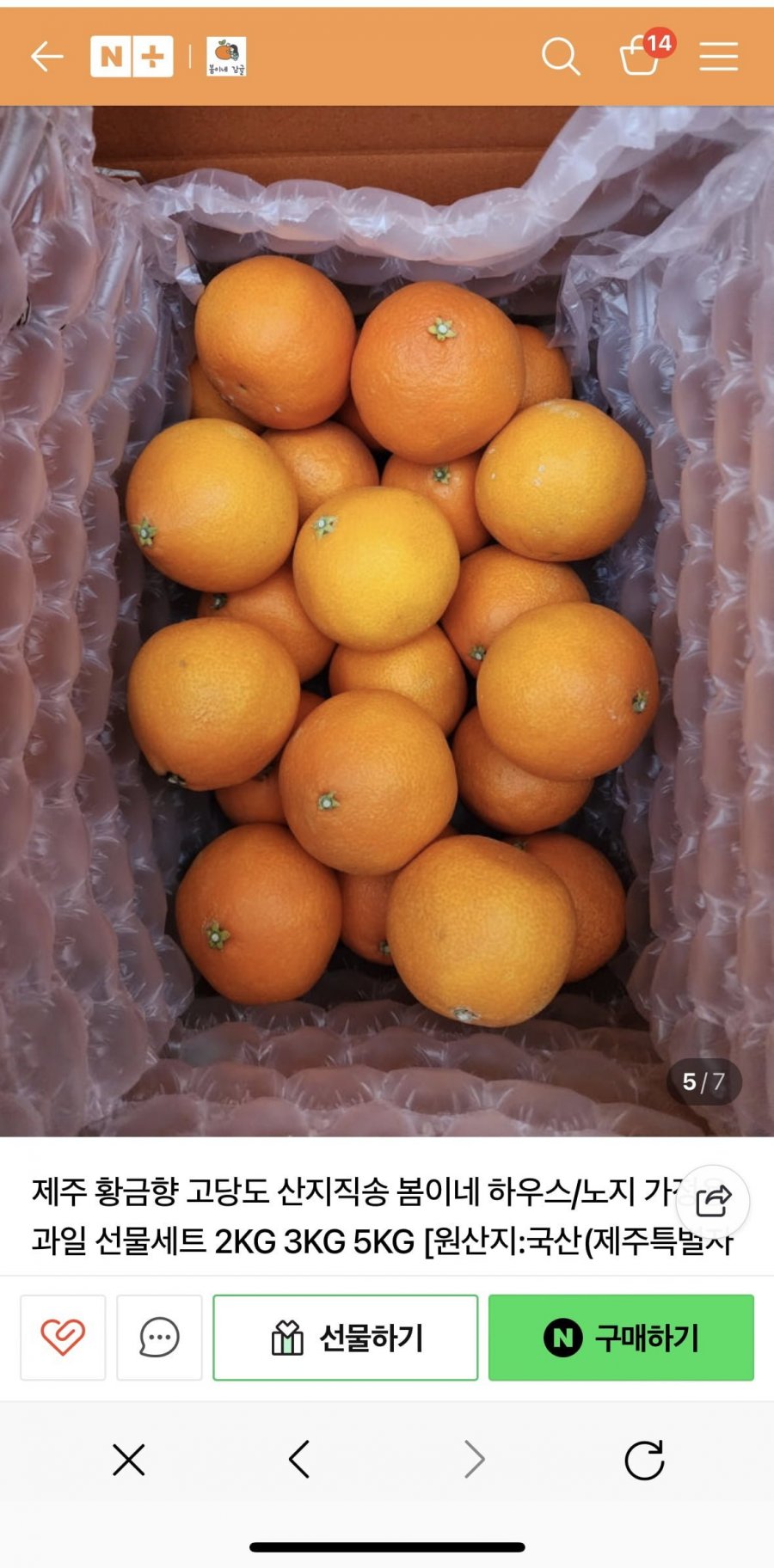This screenshot has width=774, height=1568.
Task: Visit the seller store logo
Action: point(226,57)
